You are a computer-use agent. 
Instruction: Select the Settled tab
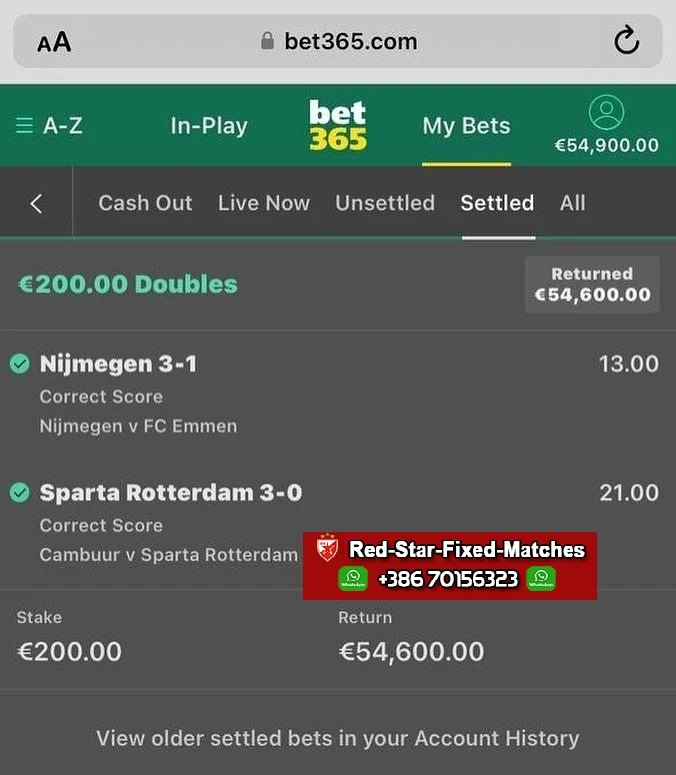click(x=497, y=203)
